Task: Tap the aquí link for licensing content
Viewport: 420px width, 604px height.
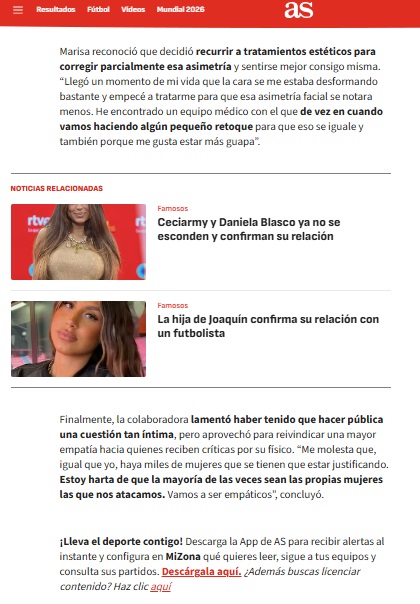Action: point(161,586)
